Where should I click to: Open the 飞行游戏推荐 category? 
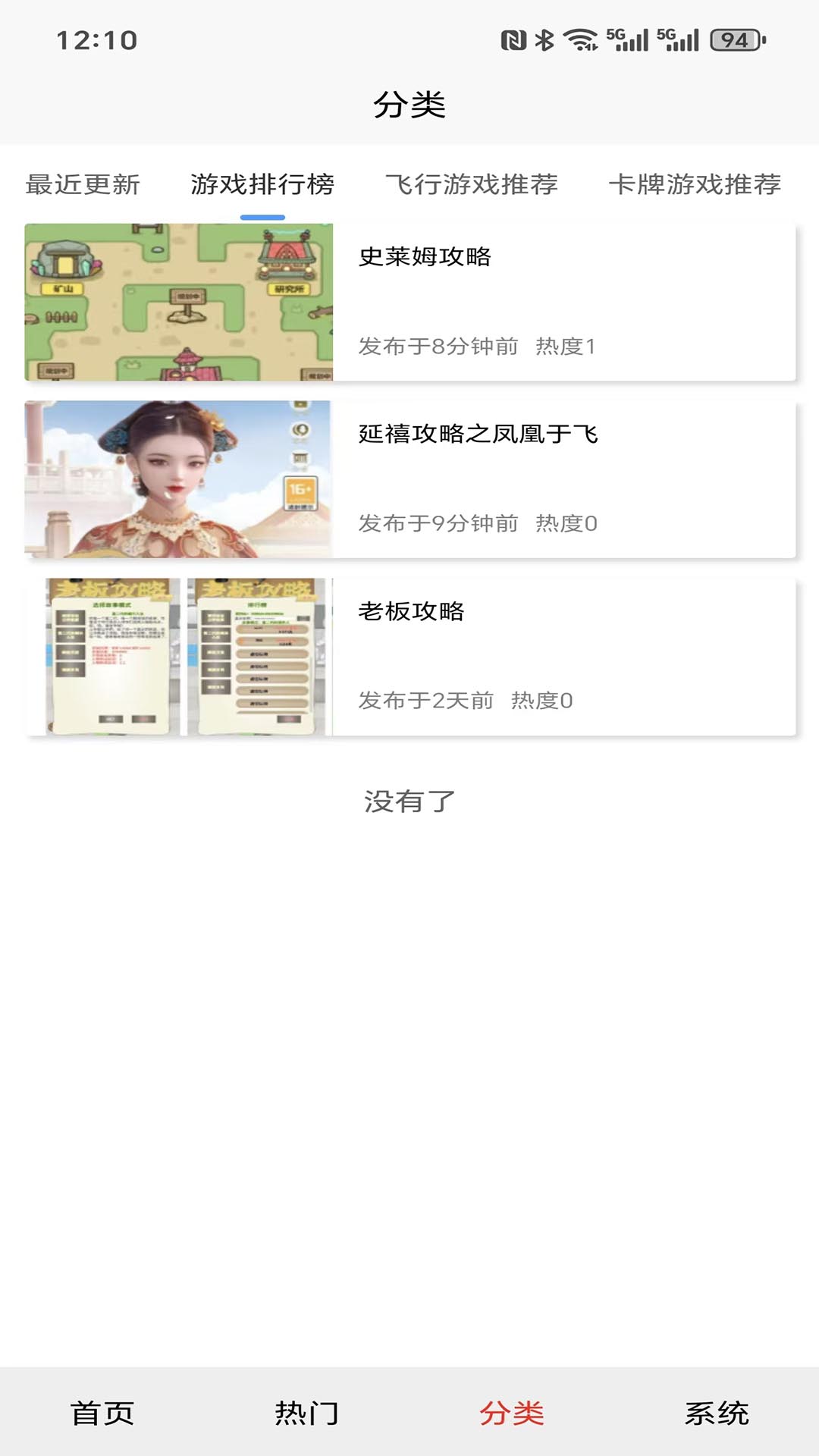(x=474, y=184)
